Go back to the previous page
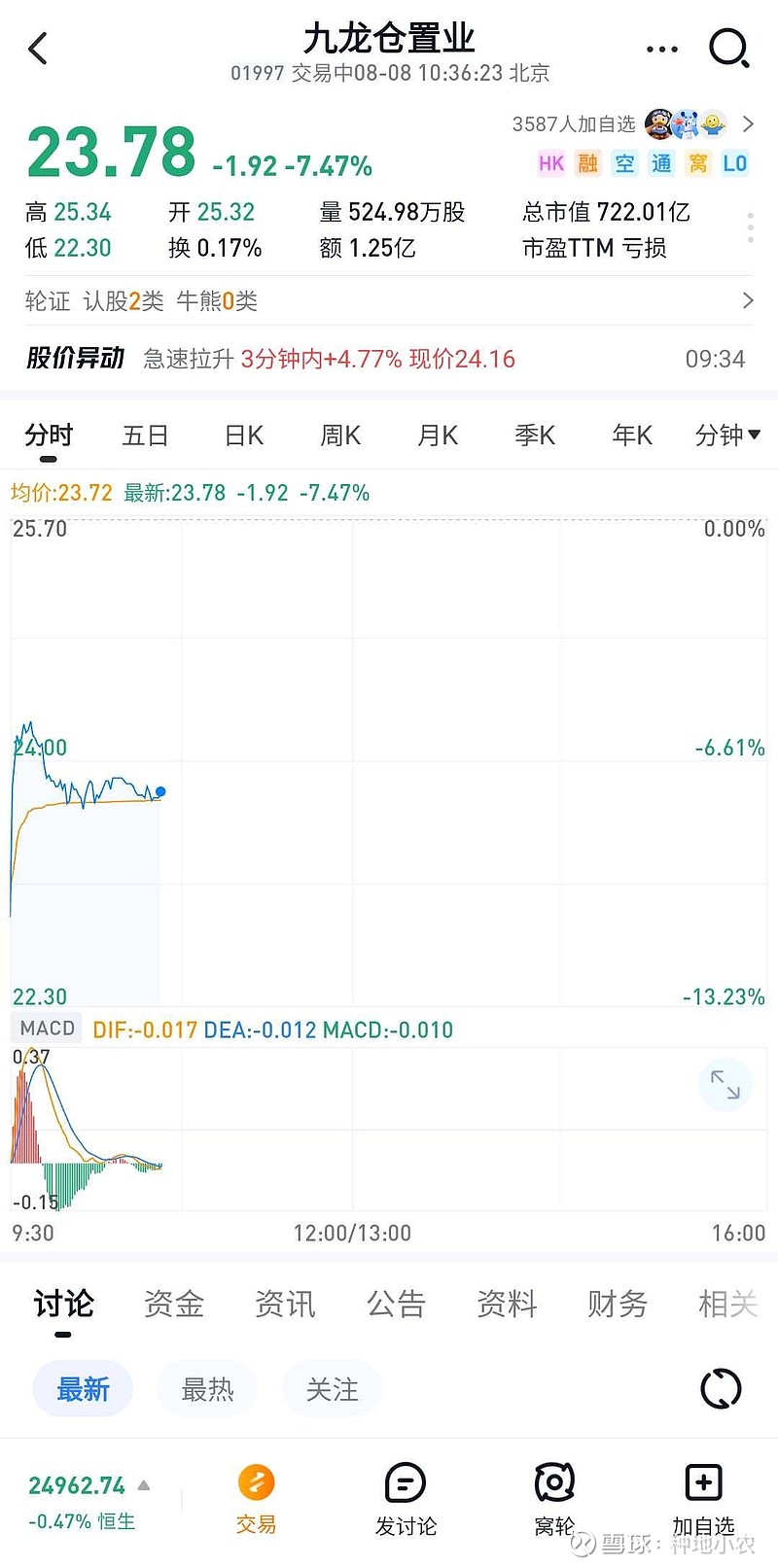 [39, 49]
